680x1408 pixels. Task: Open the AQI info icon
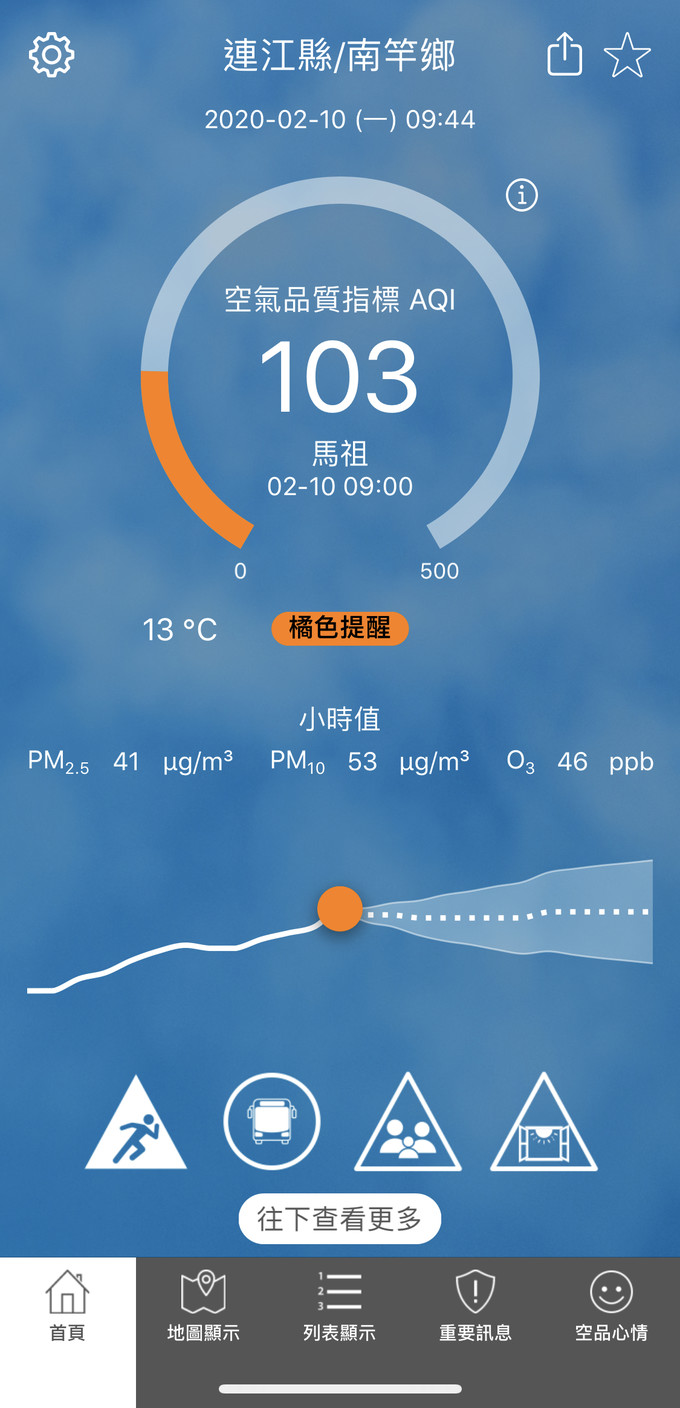[x=521, y=196]
